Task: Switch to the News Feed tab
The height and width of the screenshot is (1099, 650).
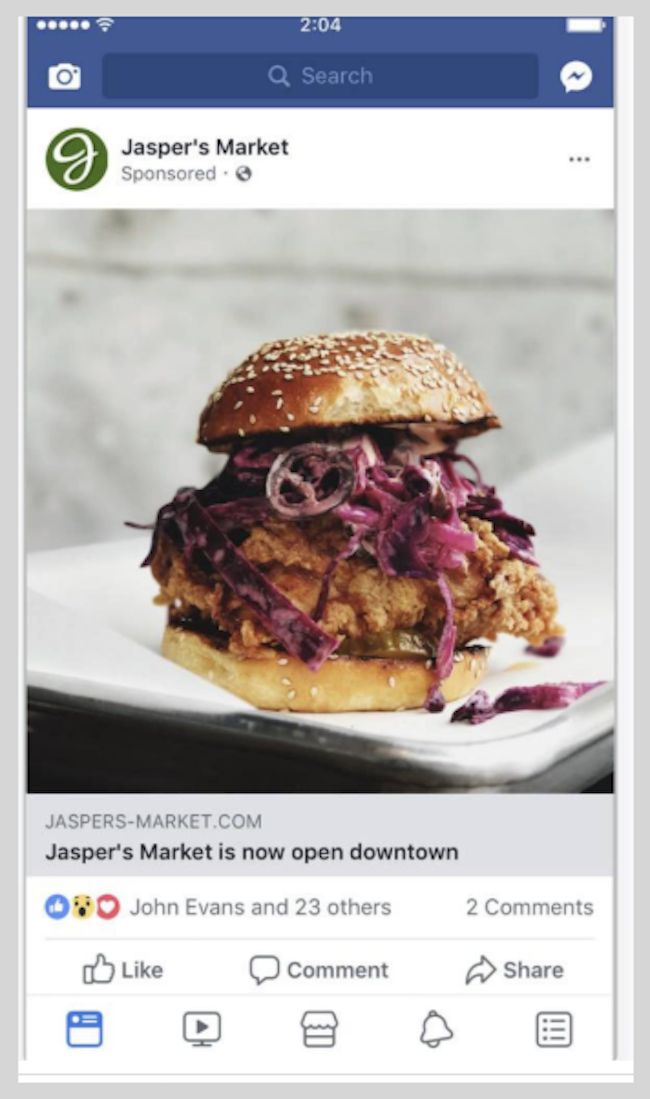Action: click(x=84, y=1028)
